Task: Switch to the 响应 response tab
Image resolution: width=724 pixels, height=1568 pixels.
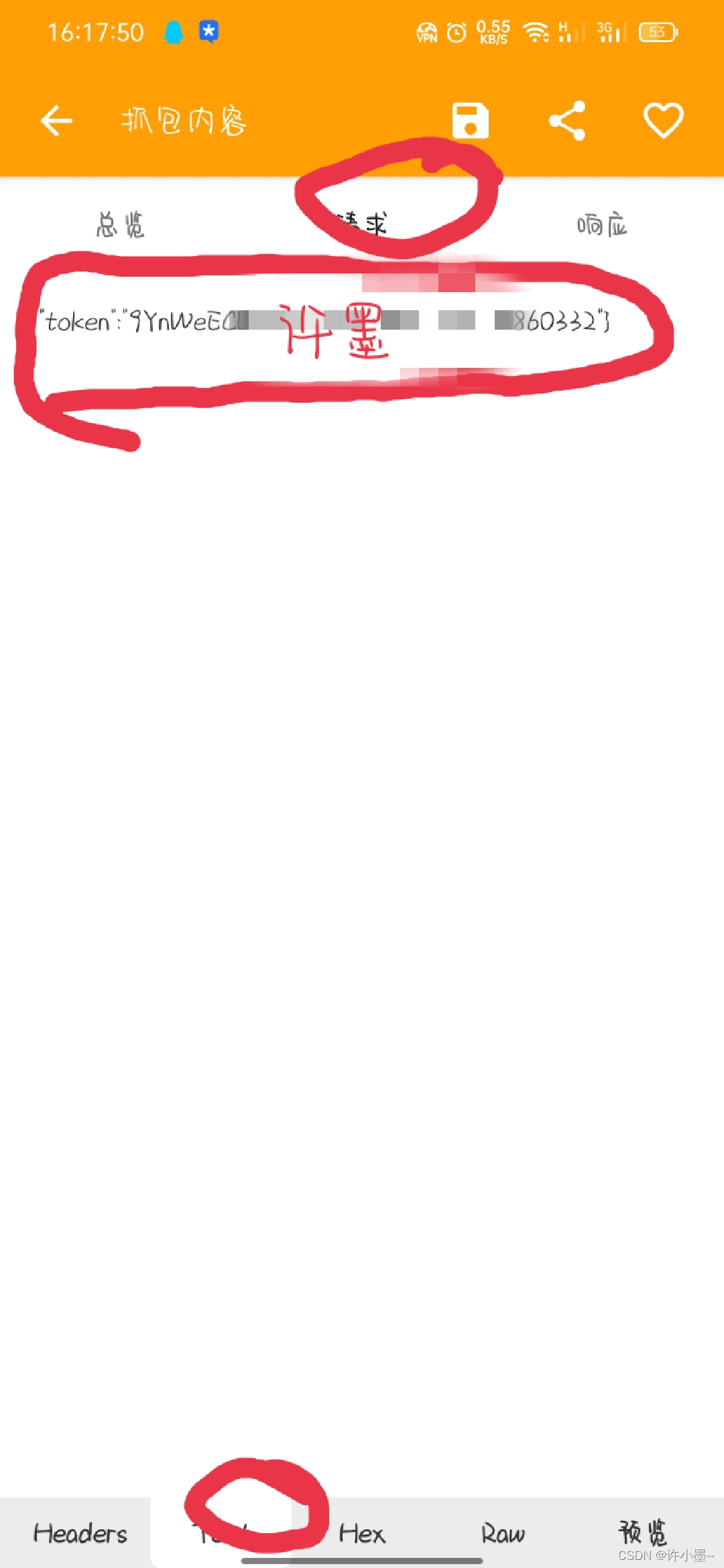Action: 602,225
